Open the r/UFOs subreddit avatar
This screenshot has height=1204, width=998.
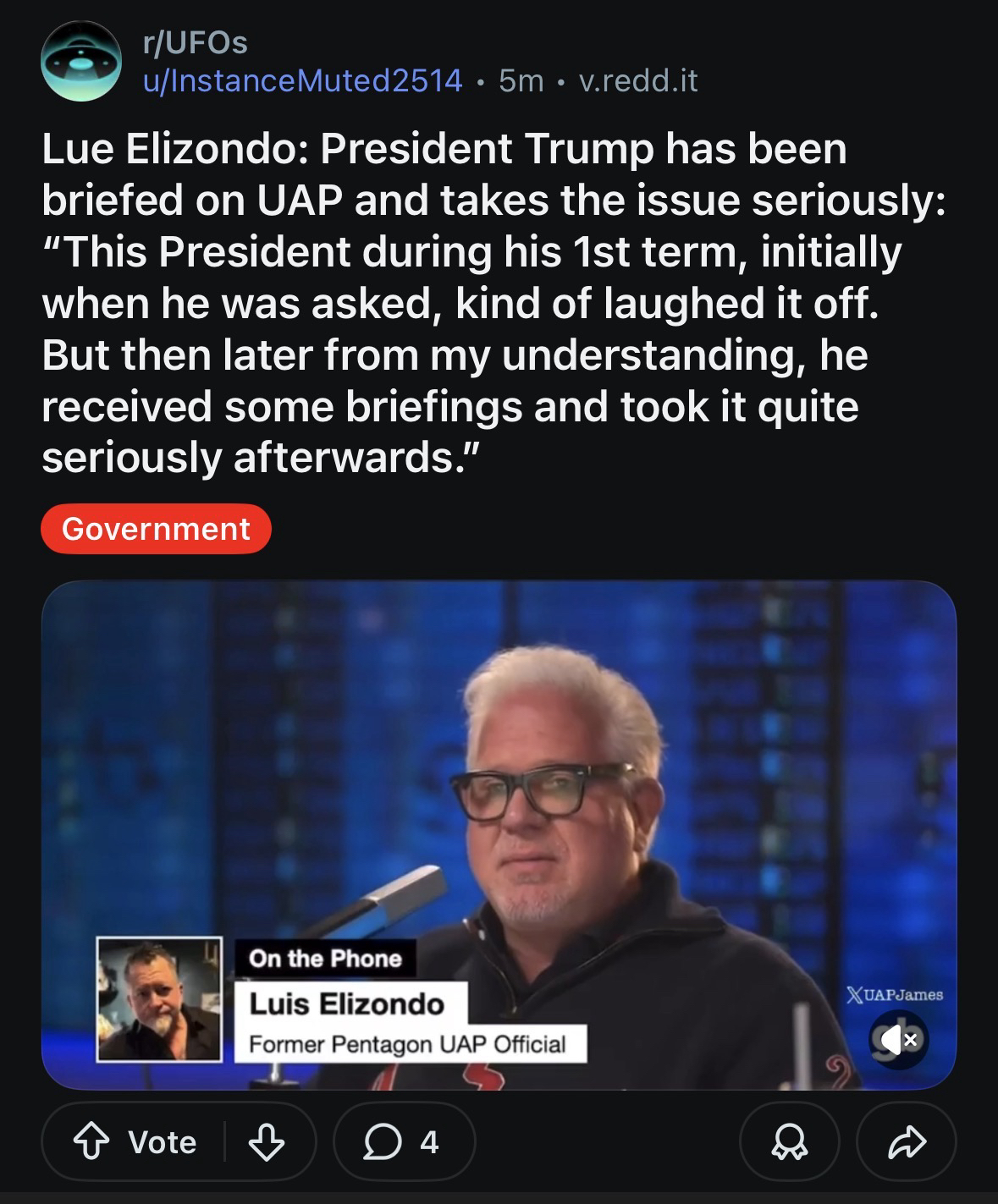[x=81, y=62]
